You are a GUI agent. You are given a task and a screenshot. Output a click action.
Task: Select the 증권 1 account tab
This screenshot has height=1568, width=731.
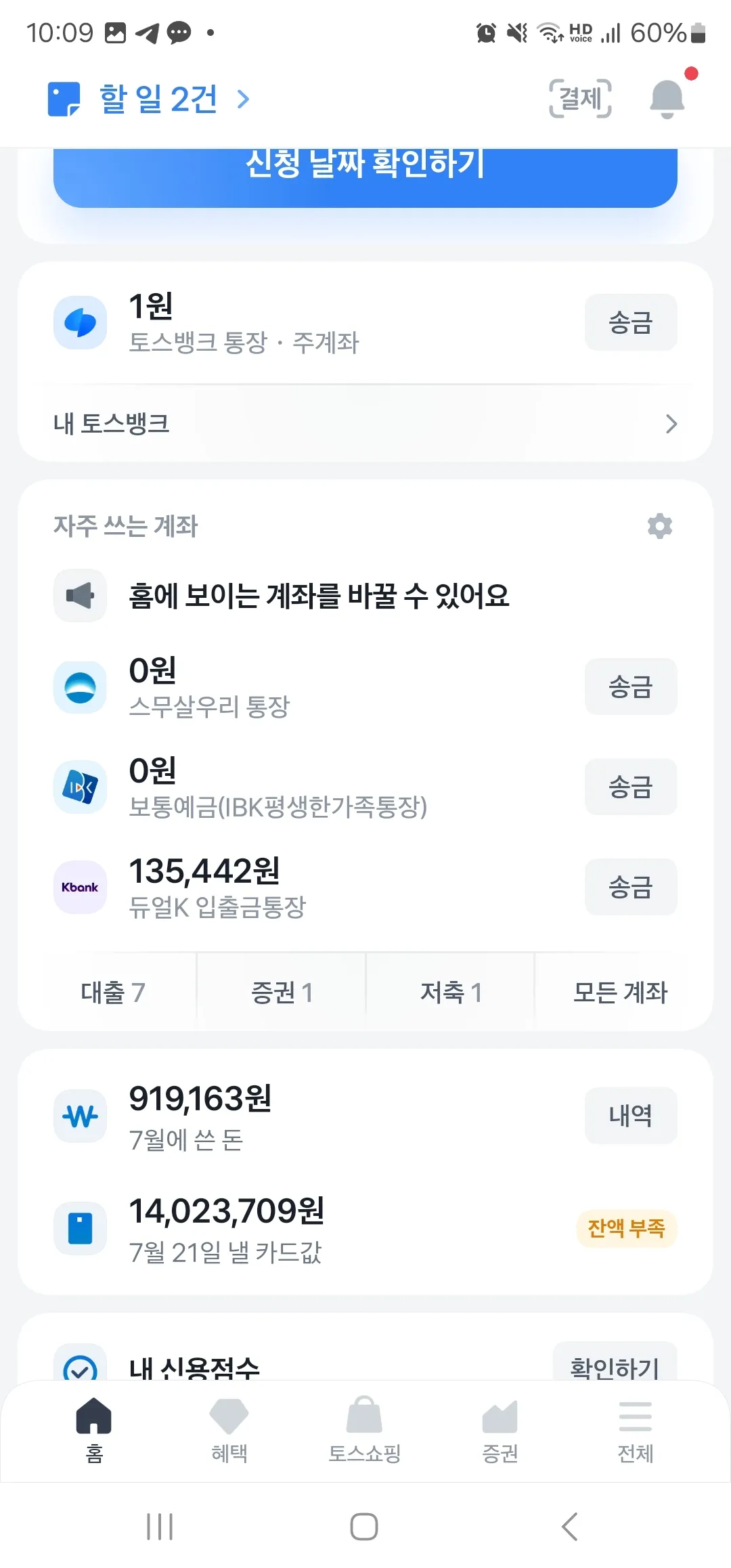coord(282,993)
